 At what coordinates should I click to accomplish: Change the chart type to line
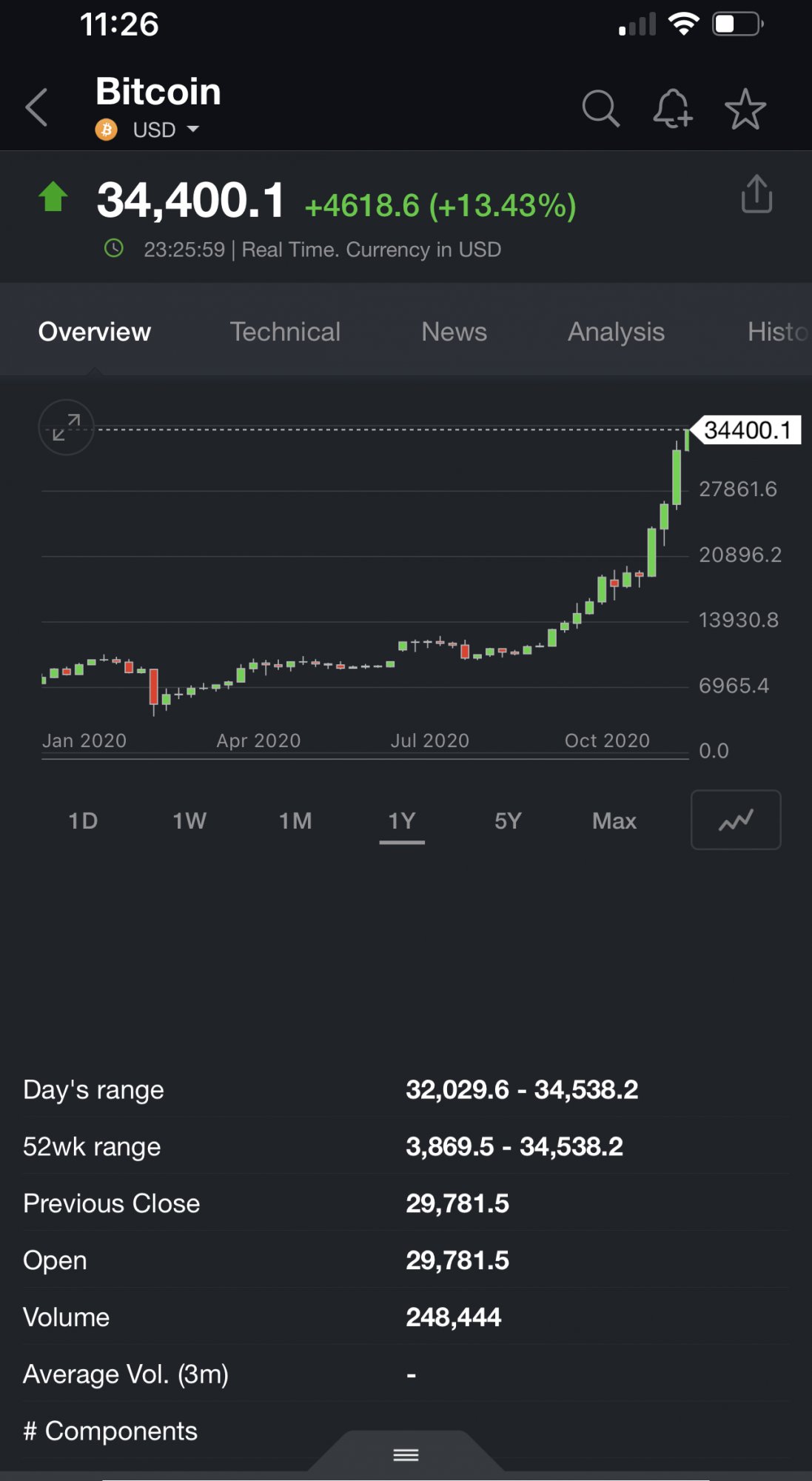pos(735,820)
